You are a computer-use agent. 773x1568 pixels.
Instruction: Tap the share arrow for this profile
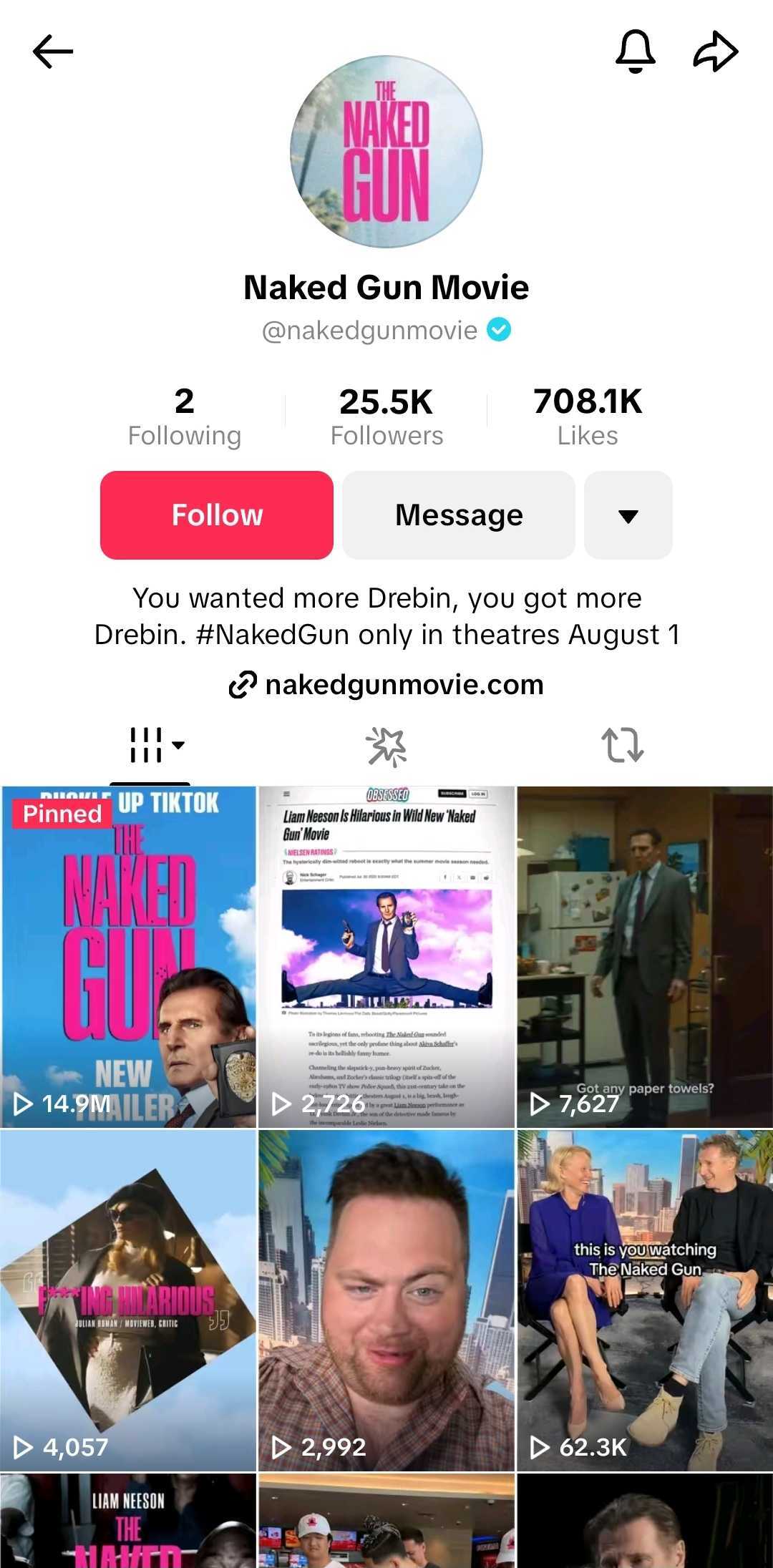[x=719, y=51]
